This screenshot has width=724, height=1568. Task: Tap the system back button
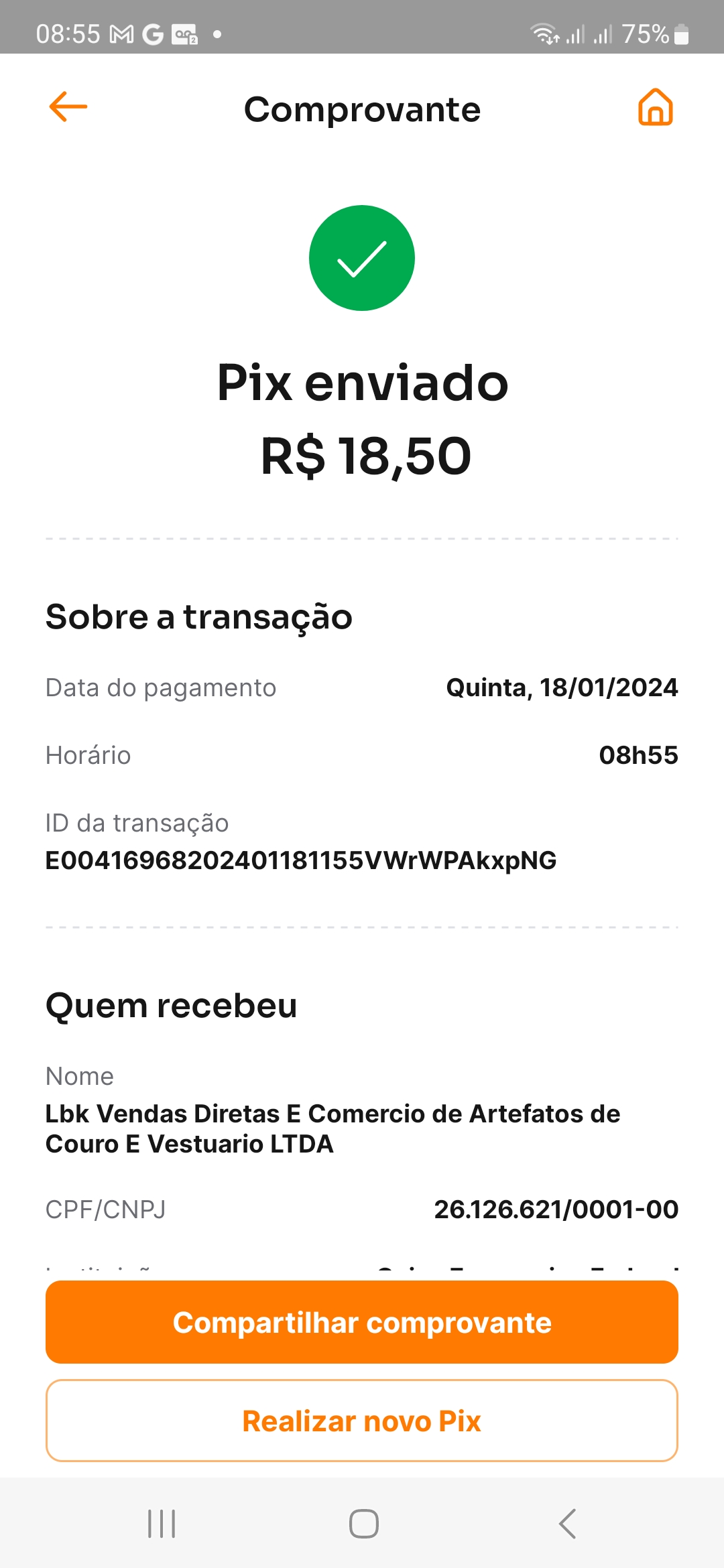(x=567, y=1524)
